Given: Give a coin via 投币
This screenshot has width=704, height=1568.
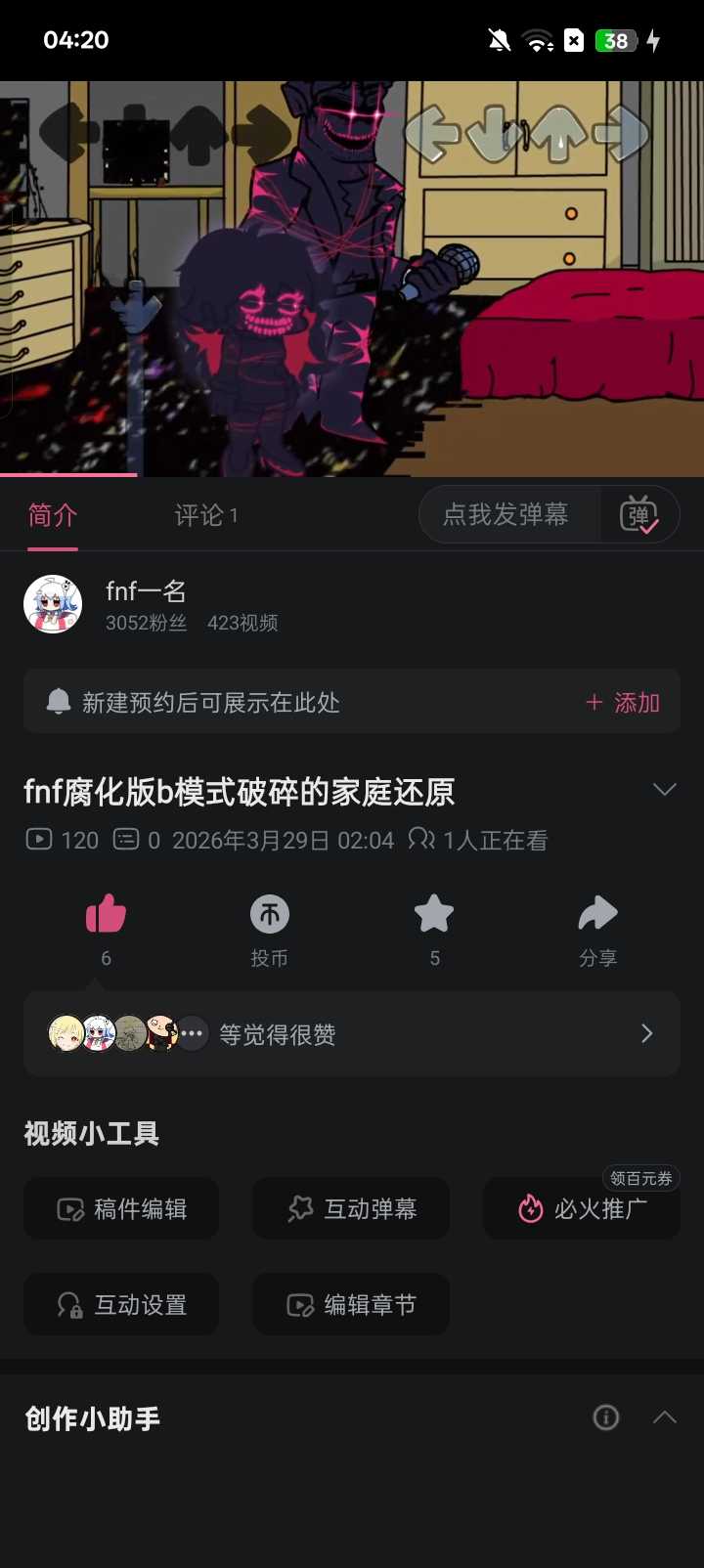Looking at the screenshot, I should [270, 916].
